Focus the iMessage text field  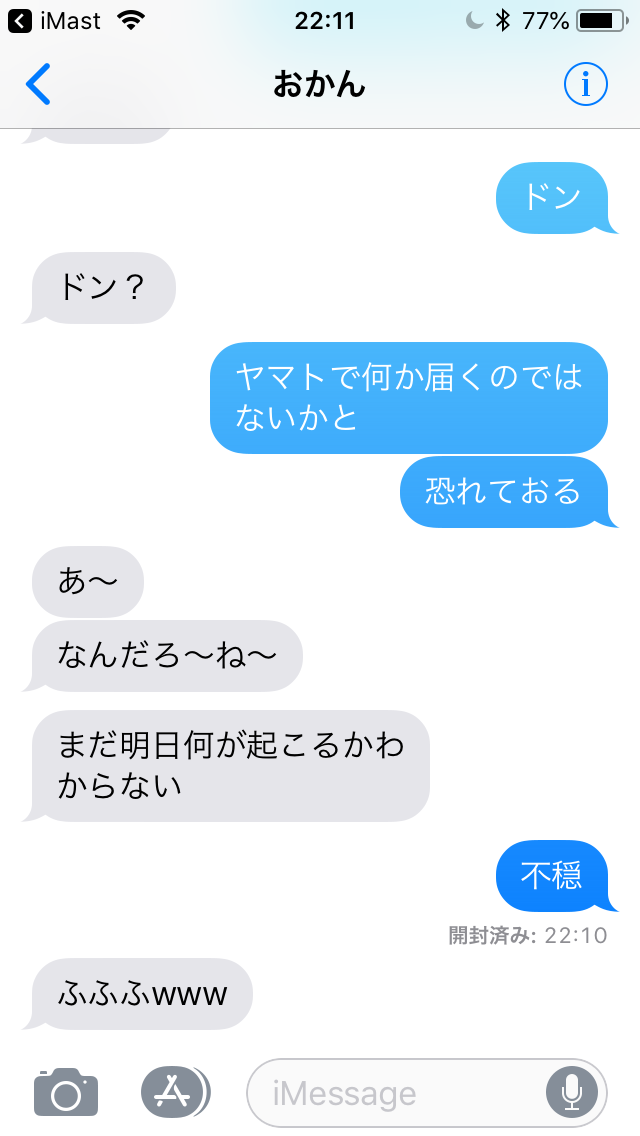(400, 1093)
